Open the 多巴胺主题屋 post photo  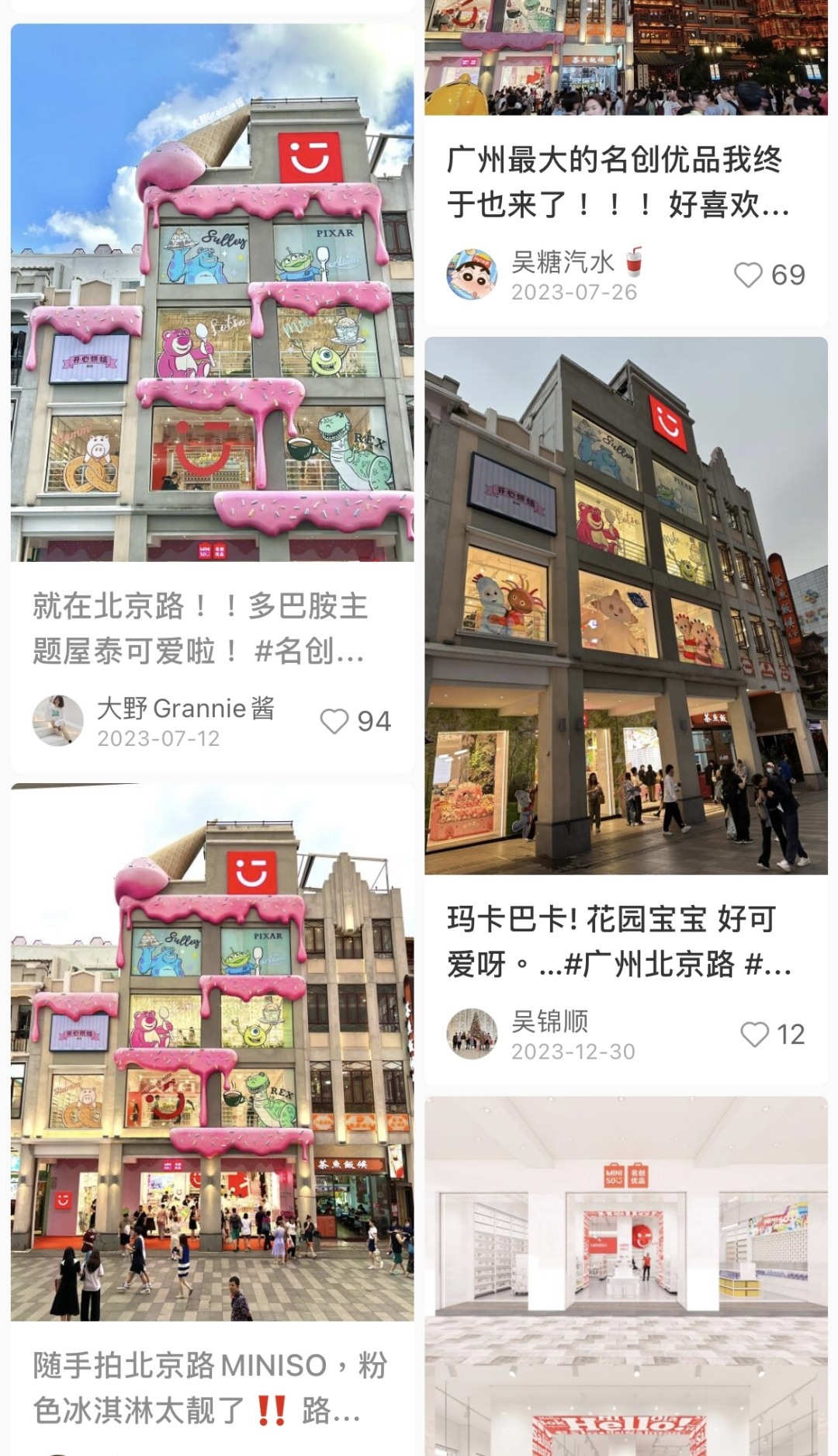pyautogui.click(x=212, y=293)
